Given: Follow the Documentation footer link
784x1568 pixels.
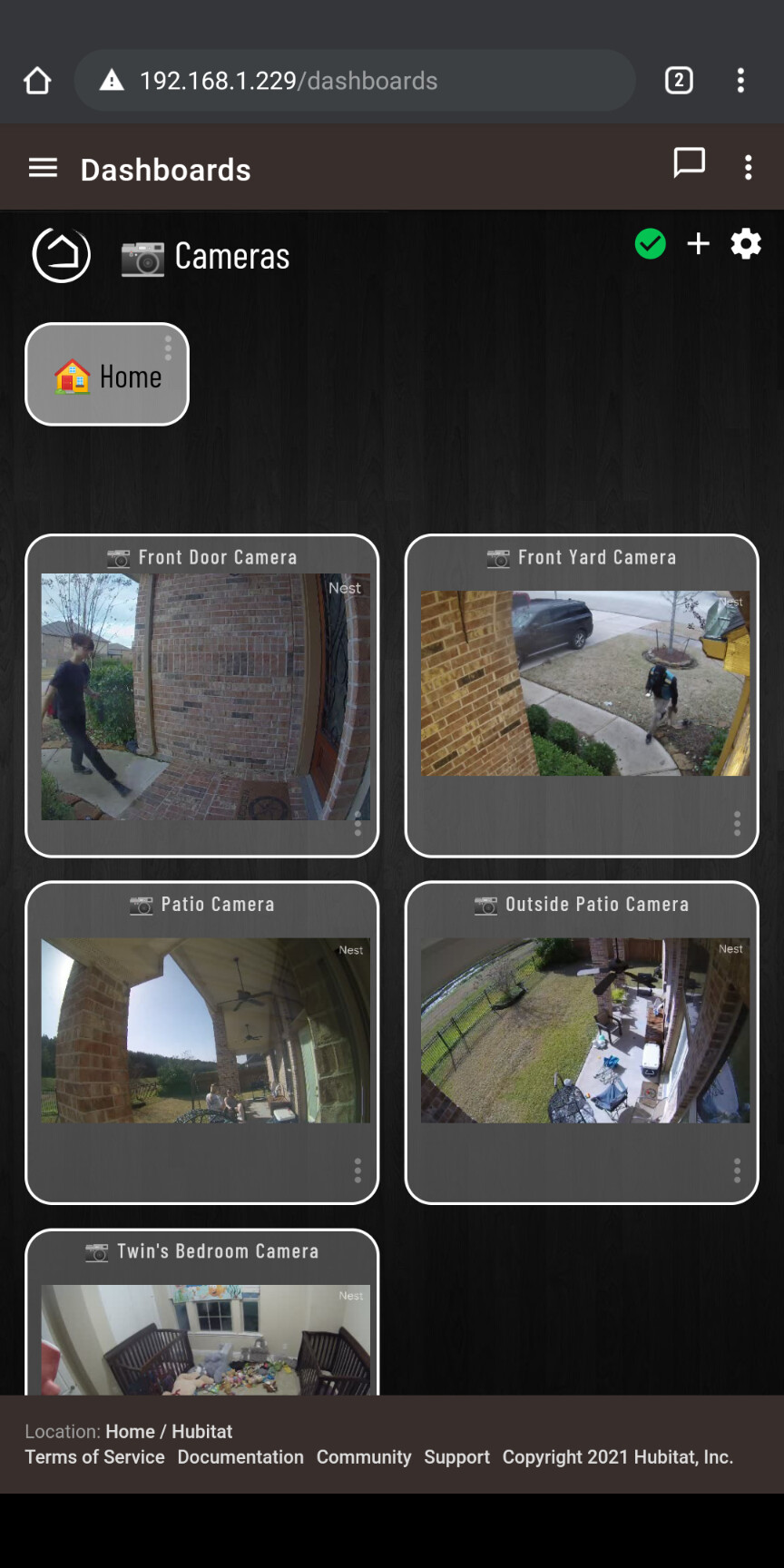Looking at the screenshot, I should [240, 1456].
